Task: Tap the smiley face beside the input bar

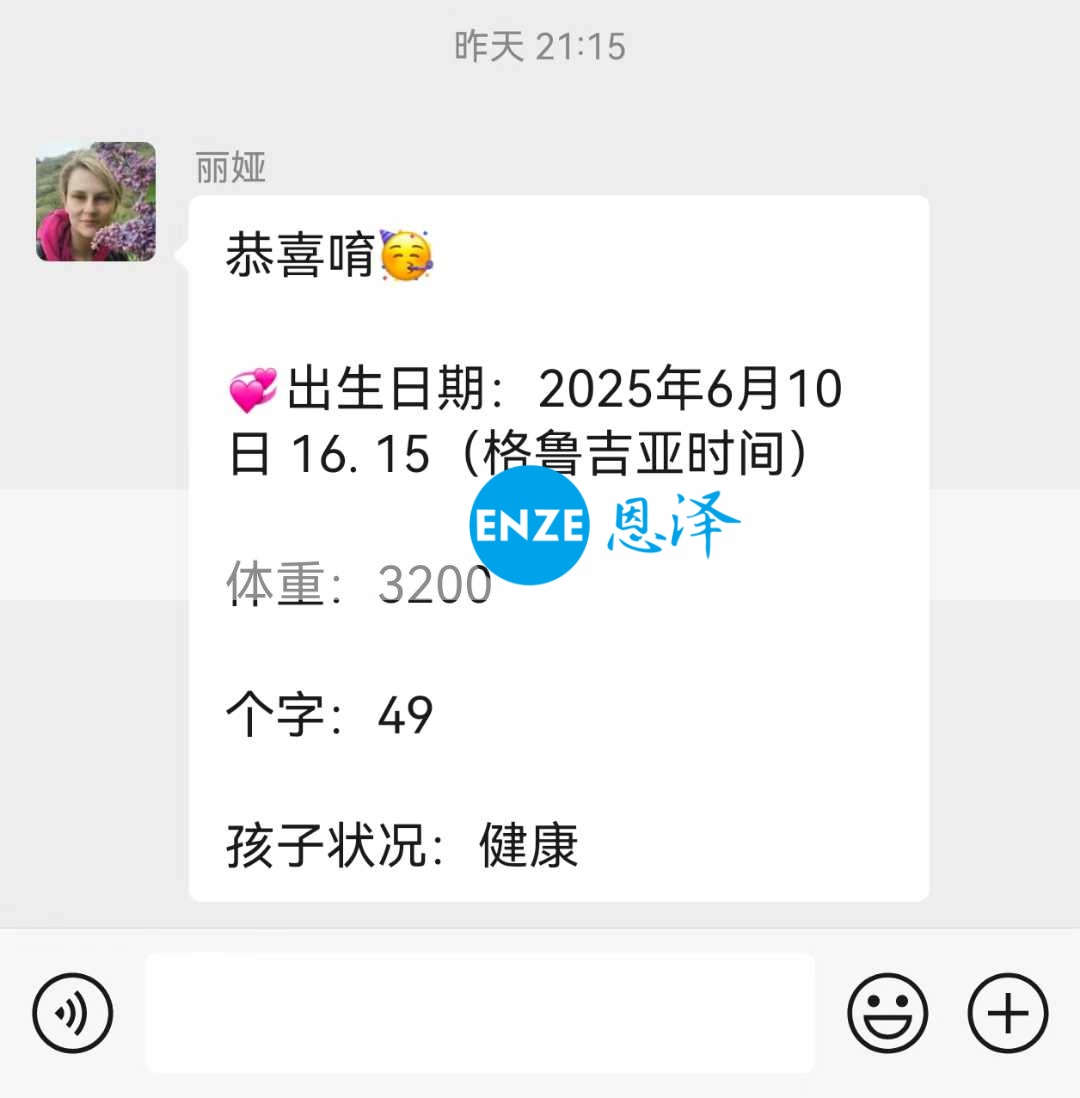Action: tap(888, 1012)
